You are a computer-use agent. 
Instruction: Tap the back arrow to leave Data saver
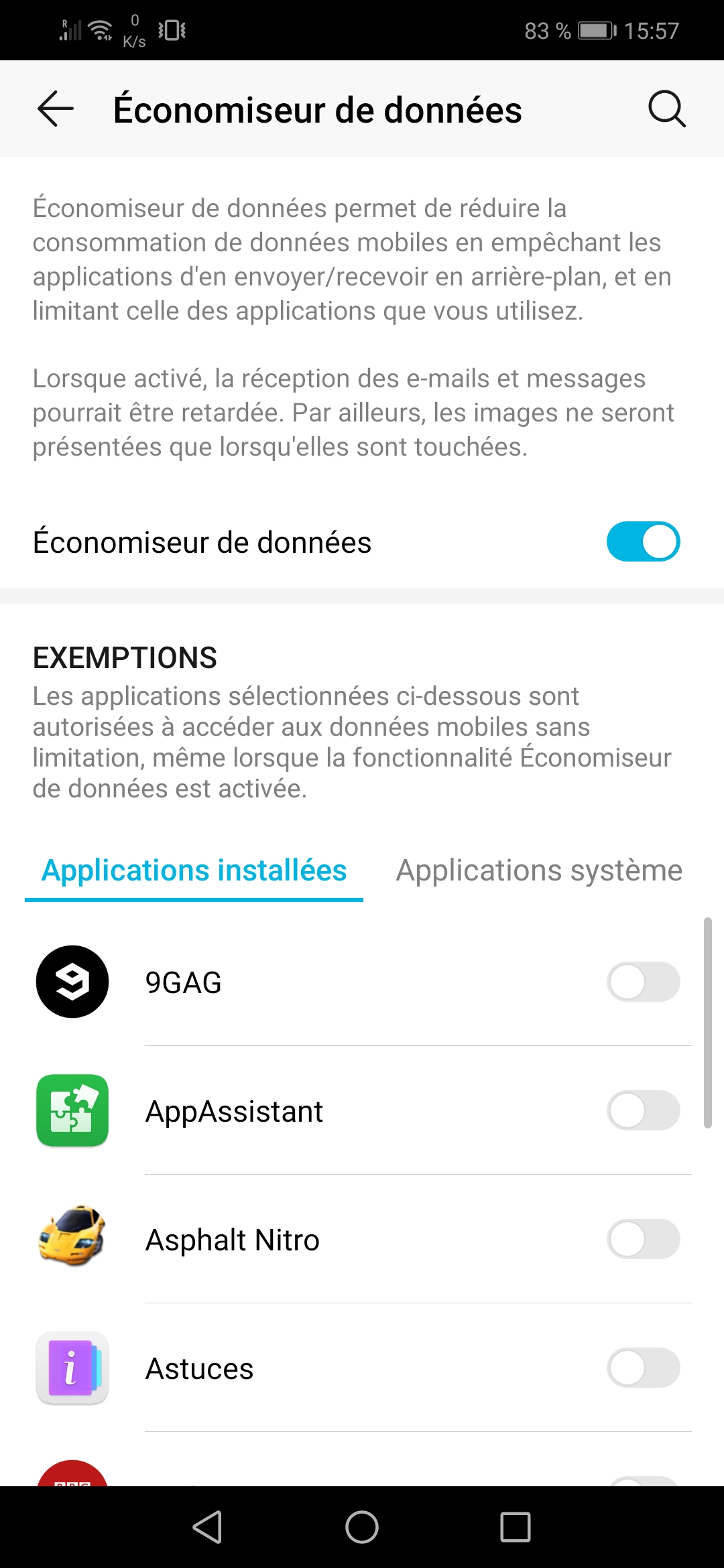click(54, 109)
